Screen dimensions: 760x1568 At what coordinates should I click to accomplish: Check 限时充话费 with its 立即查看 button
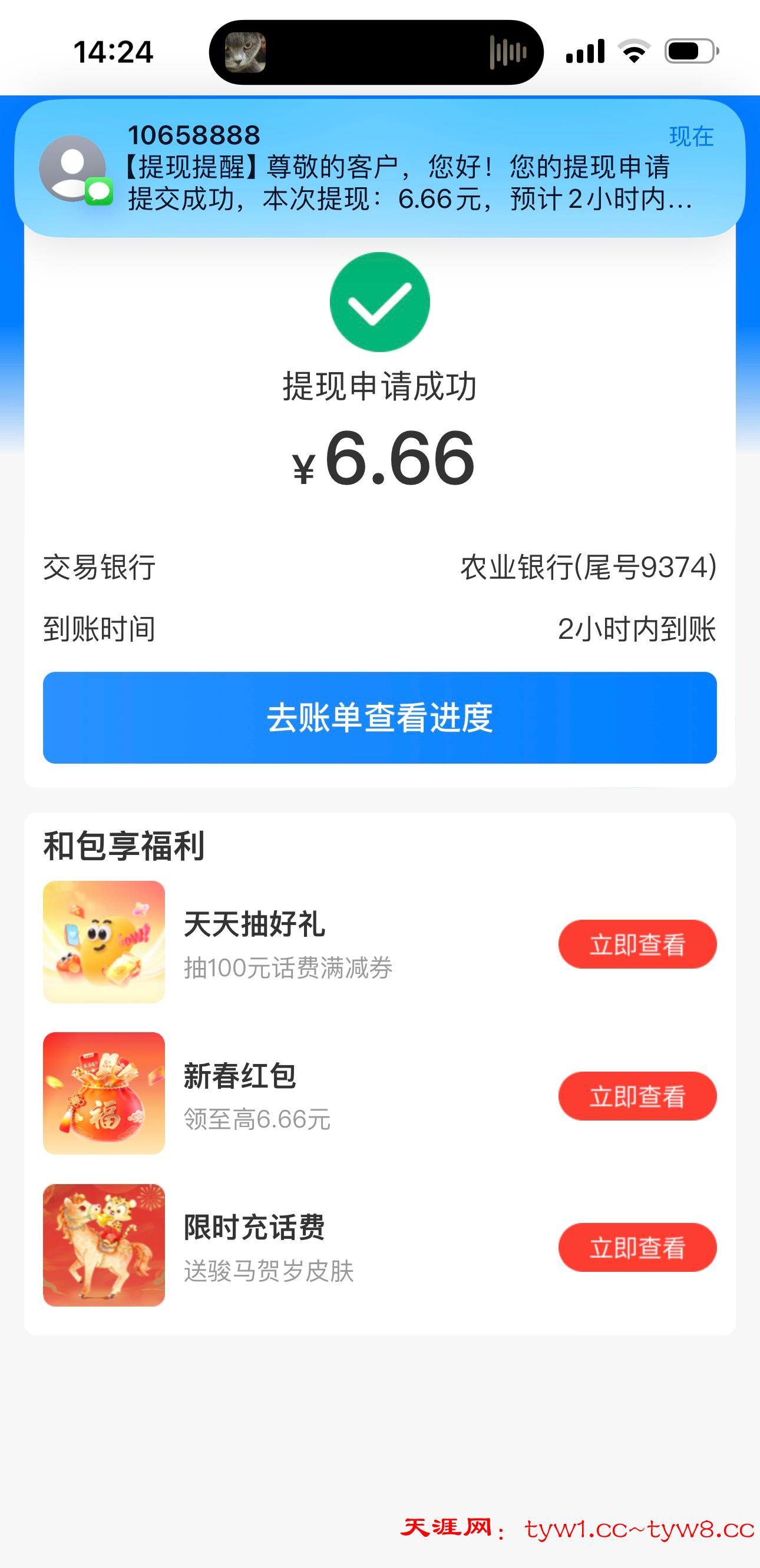pos(637,1248)
